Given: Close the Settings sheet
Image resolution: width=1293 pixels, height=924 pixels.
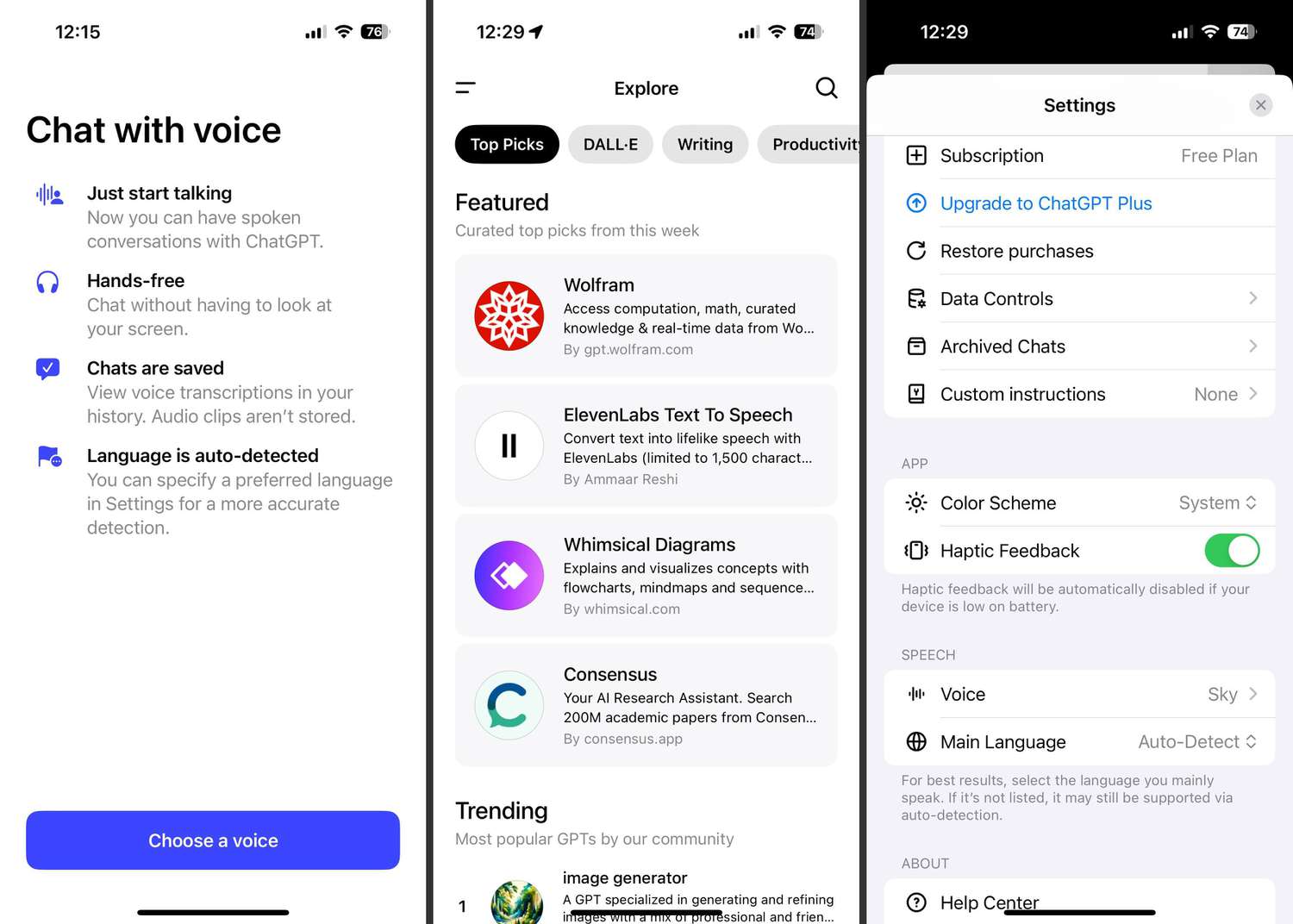Looking at the screenshot, I should [1260, 105].
